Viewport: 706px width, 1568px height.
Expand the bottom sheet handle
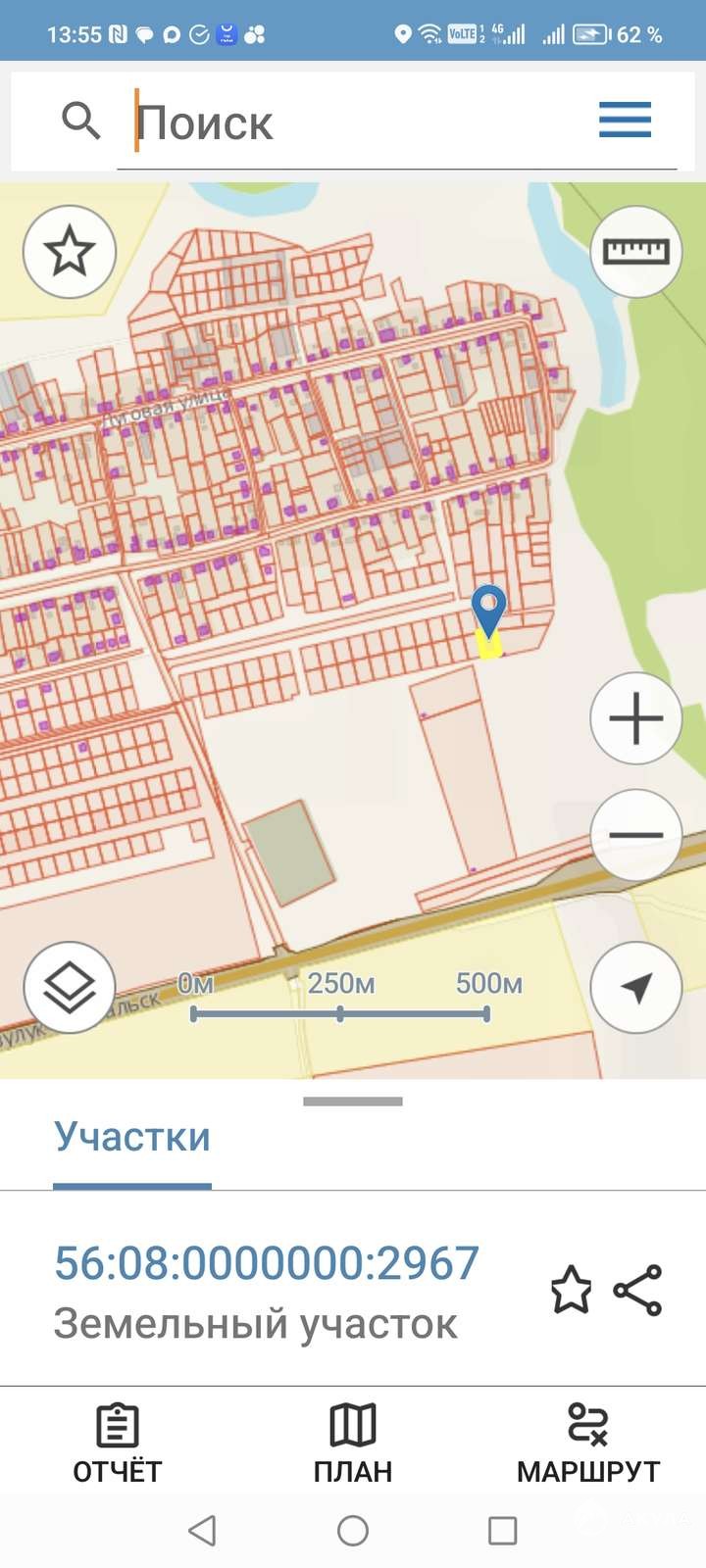click(353, 1102)
